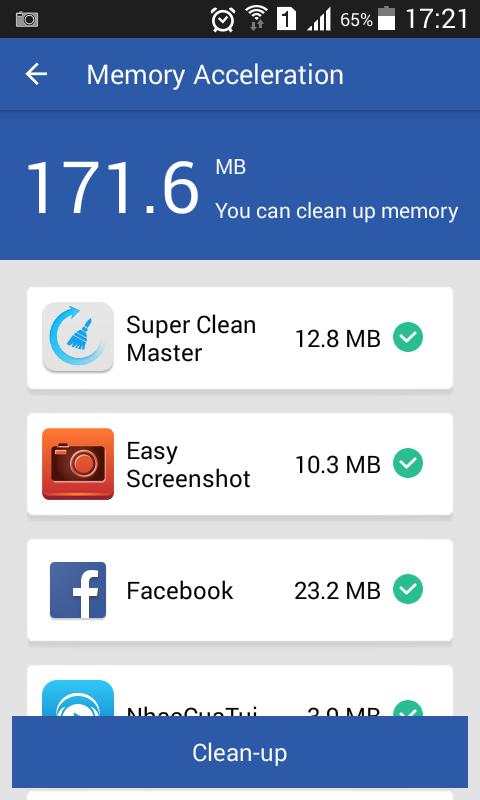
Task: Go back using the arrow icon
Action: [36, 74]
